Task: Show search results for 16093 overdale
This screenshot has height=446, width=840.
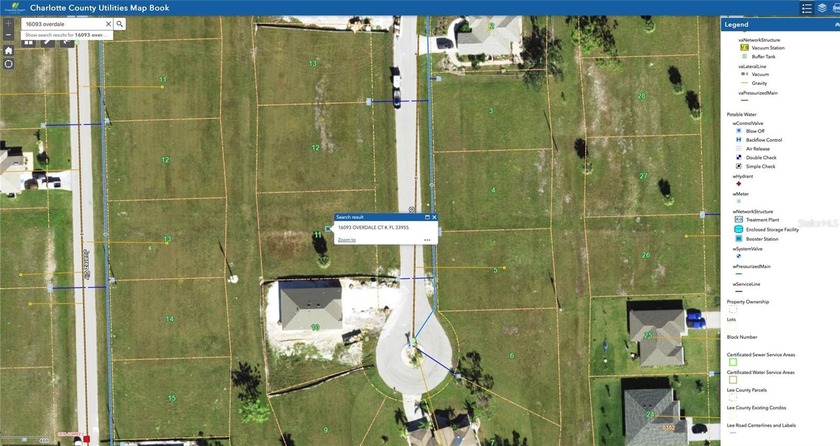Action: (x=65, y=35)
